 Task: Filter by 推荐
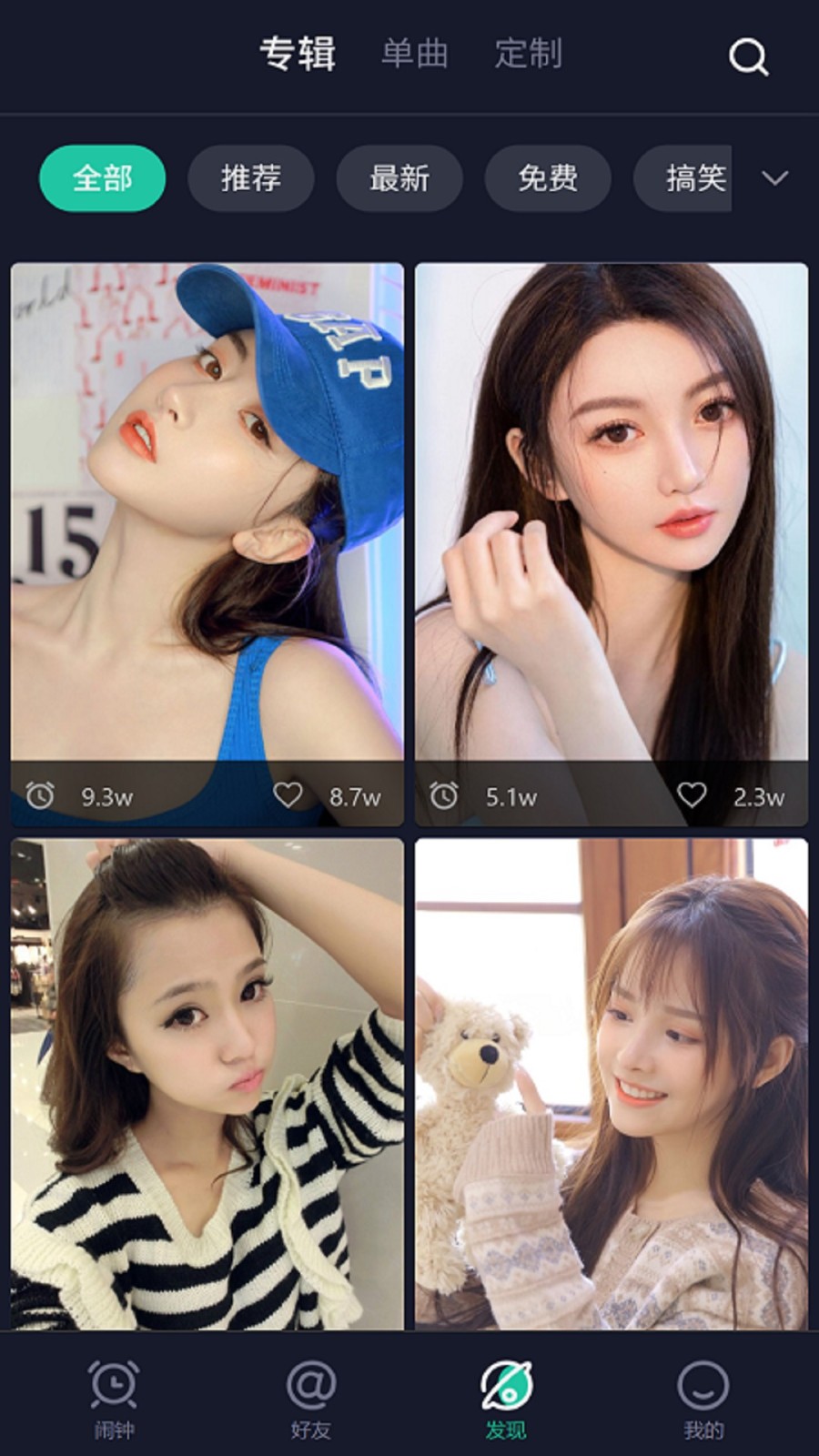click(x=250, y=178)
